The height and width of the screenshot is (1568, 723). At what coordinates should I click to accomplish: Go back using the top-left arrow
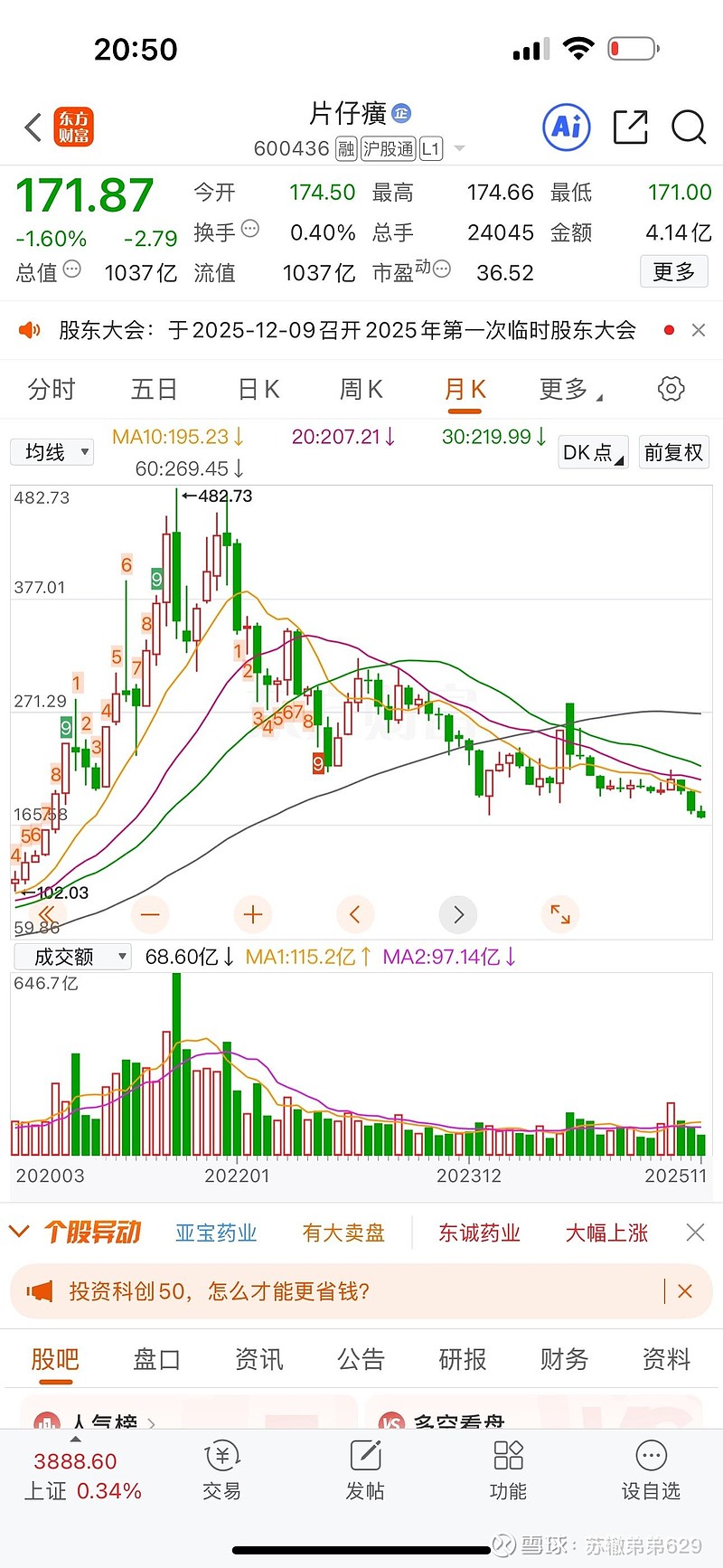click(33, 128)
